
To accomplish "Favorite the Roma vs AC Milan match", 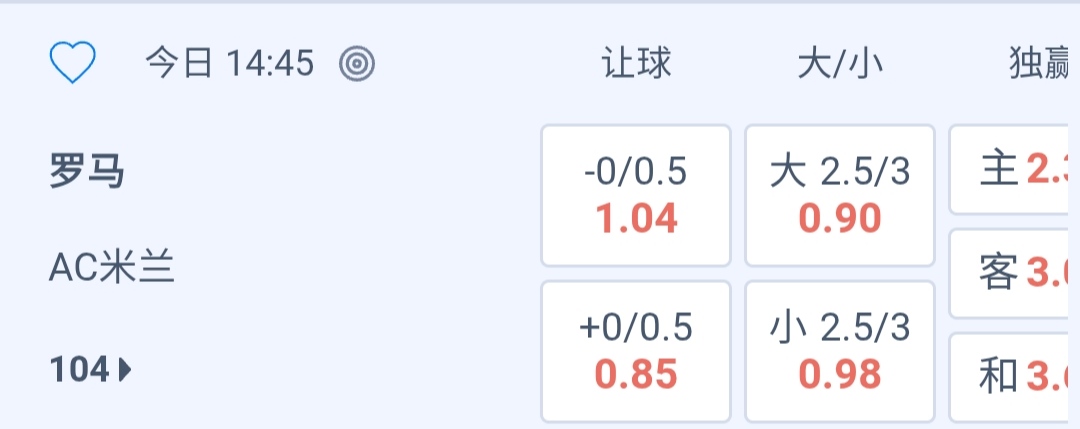I will [72, 64].
